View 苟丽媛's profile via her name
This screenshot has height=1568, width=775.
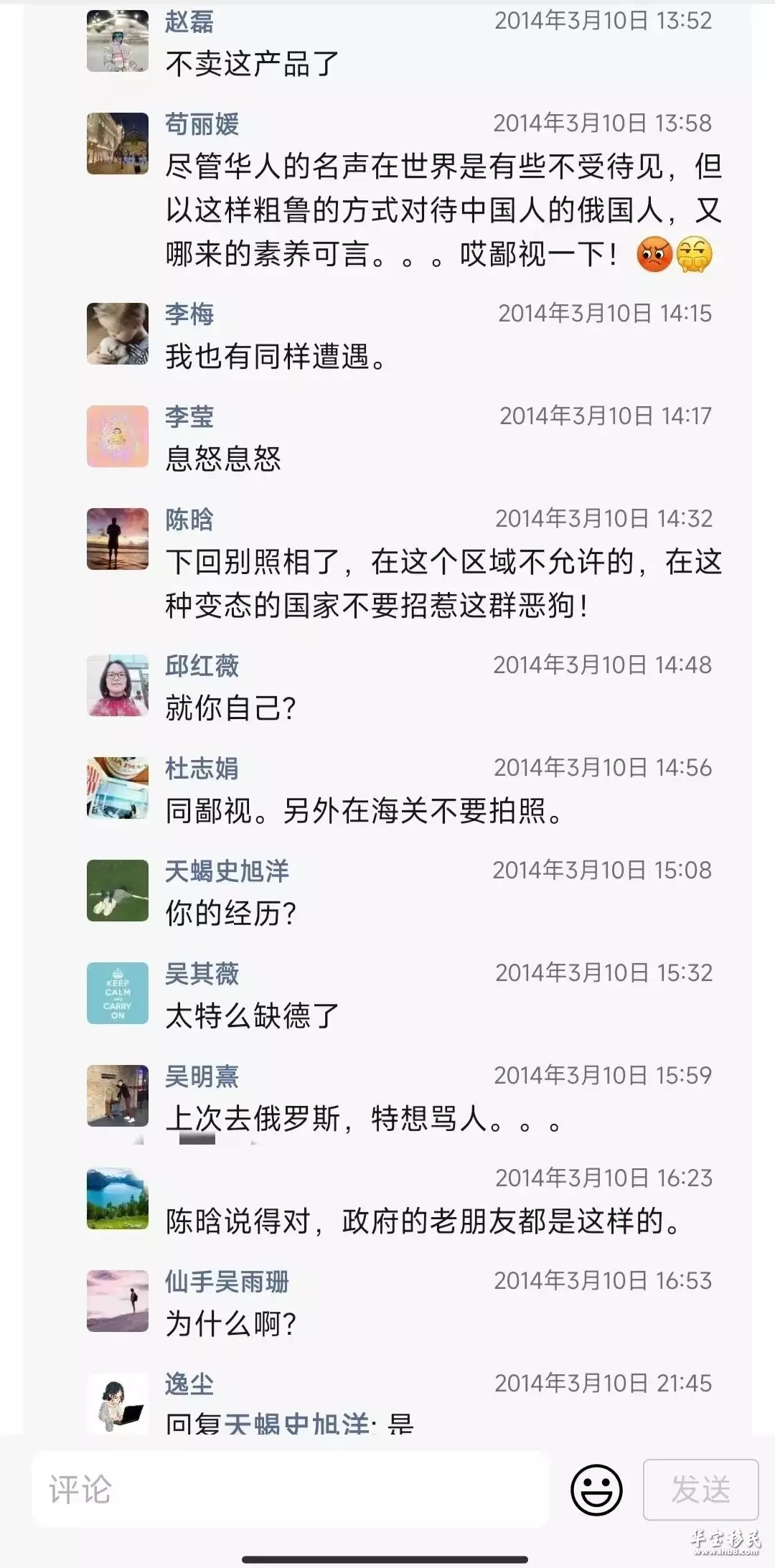tap(202, 124)
